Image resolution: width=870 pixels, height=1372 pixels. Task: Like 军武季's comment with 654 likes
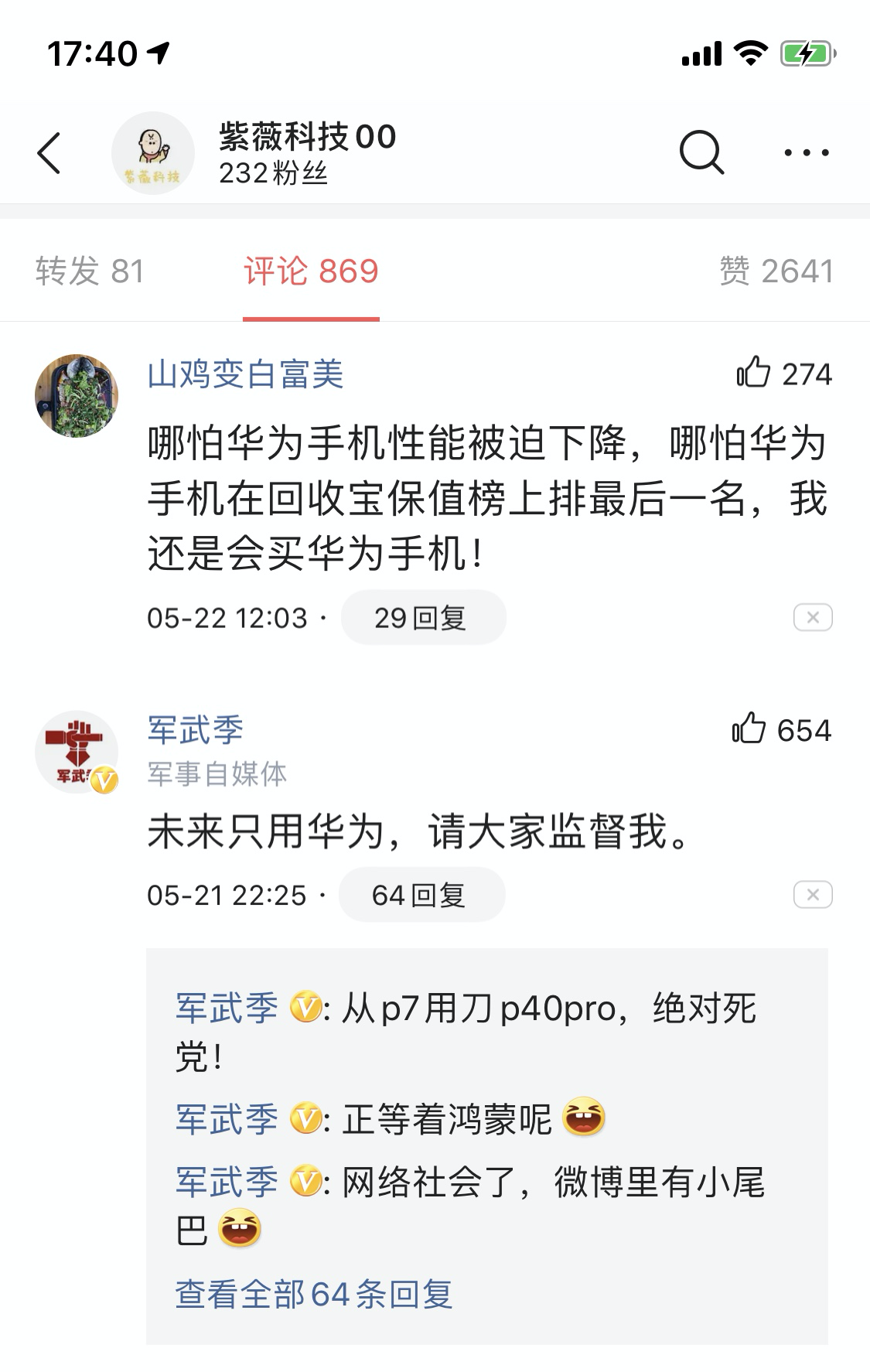click(749, 729)
